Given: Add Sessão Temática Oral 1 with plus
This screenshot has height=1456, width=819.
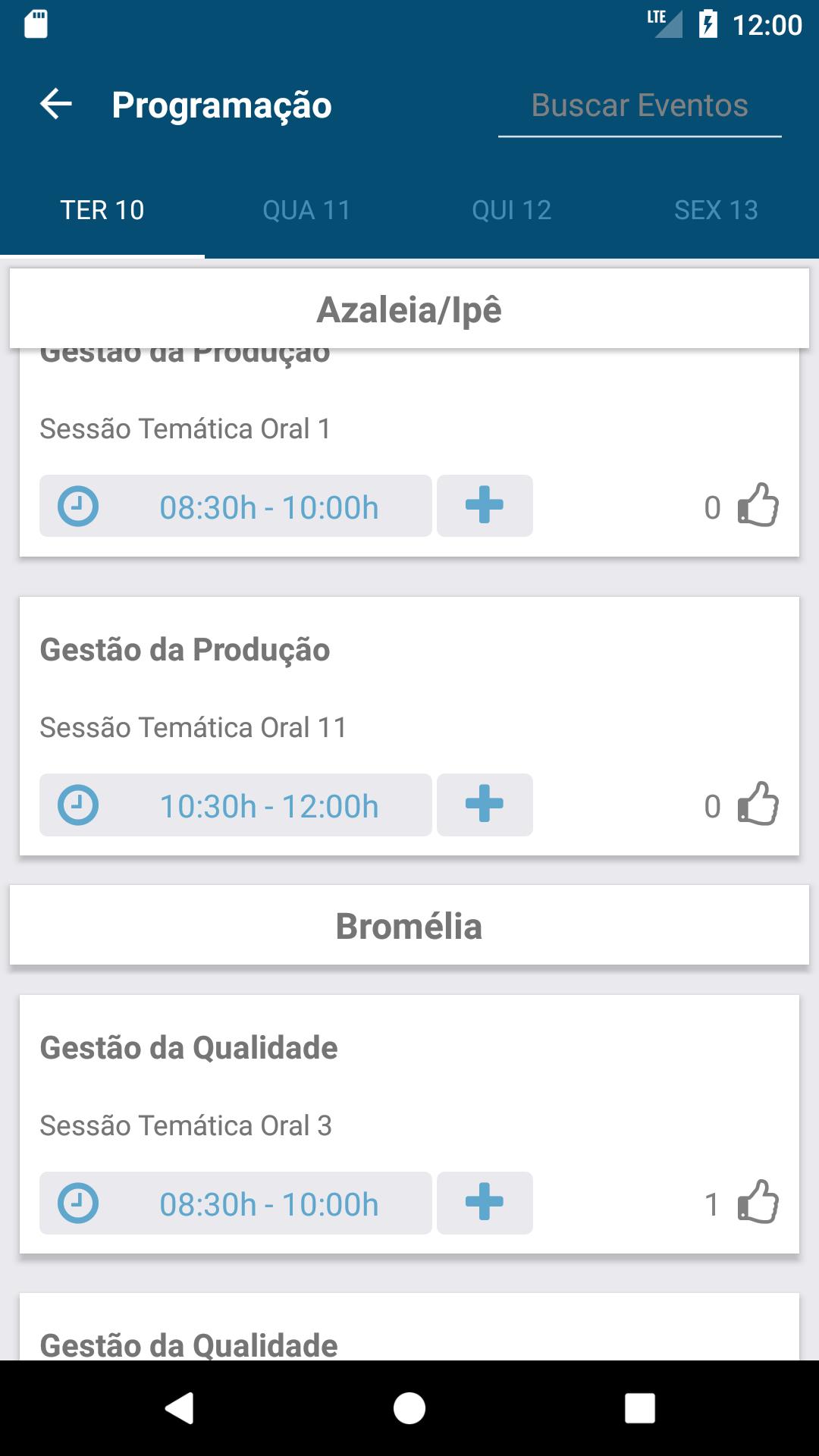Looking at the screenshot, I should click(485, 506).
